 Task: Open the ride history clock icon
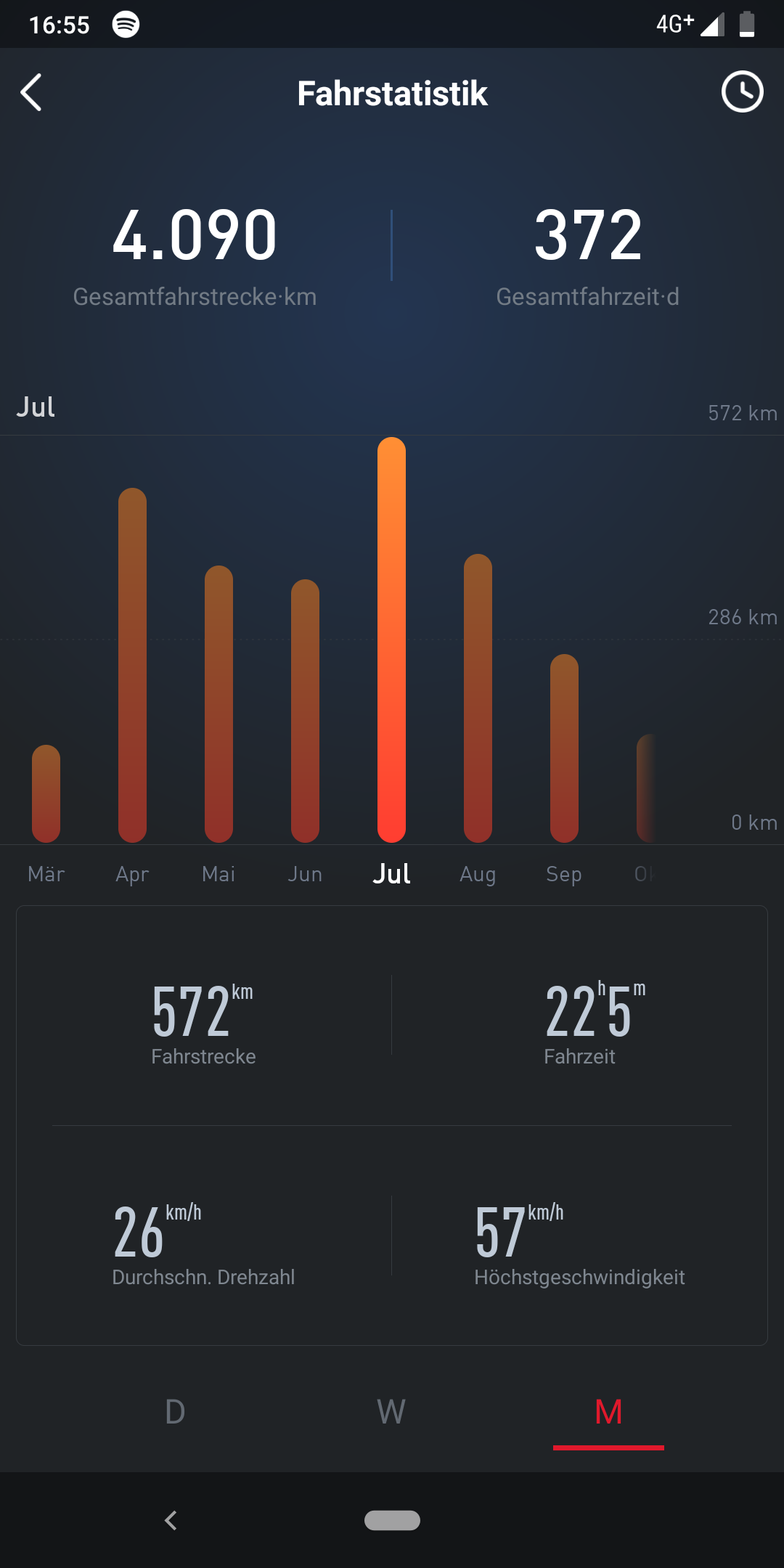click(x=742, y=92)
